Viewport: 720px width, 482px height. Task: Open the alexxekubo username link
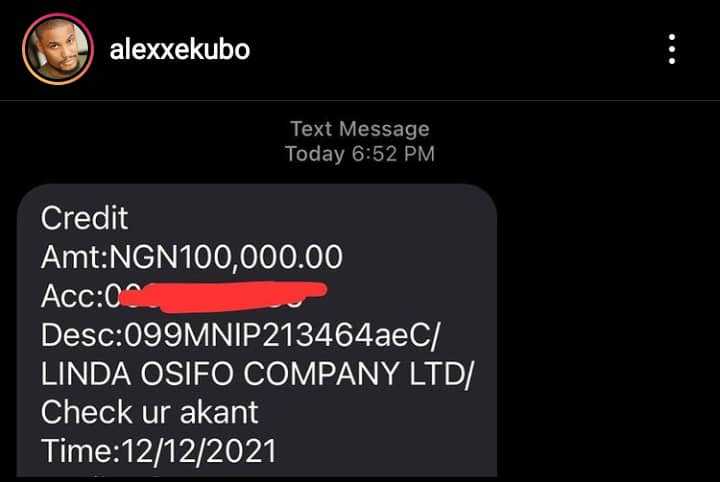(x=179, y=49)
